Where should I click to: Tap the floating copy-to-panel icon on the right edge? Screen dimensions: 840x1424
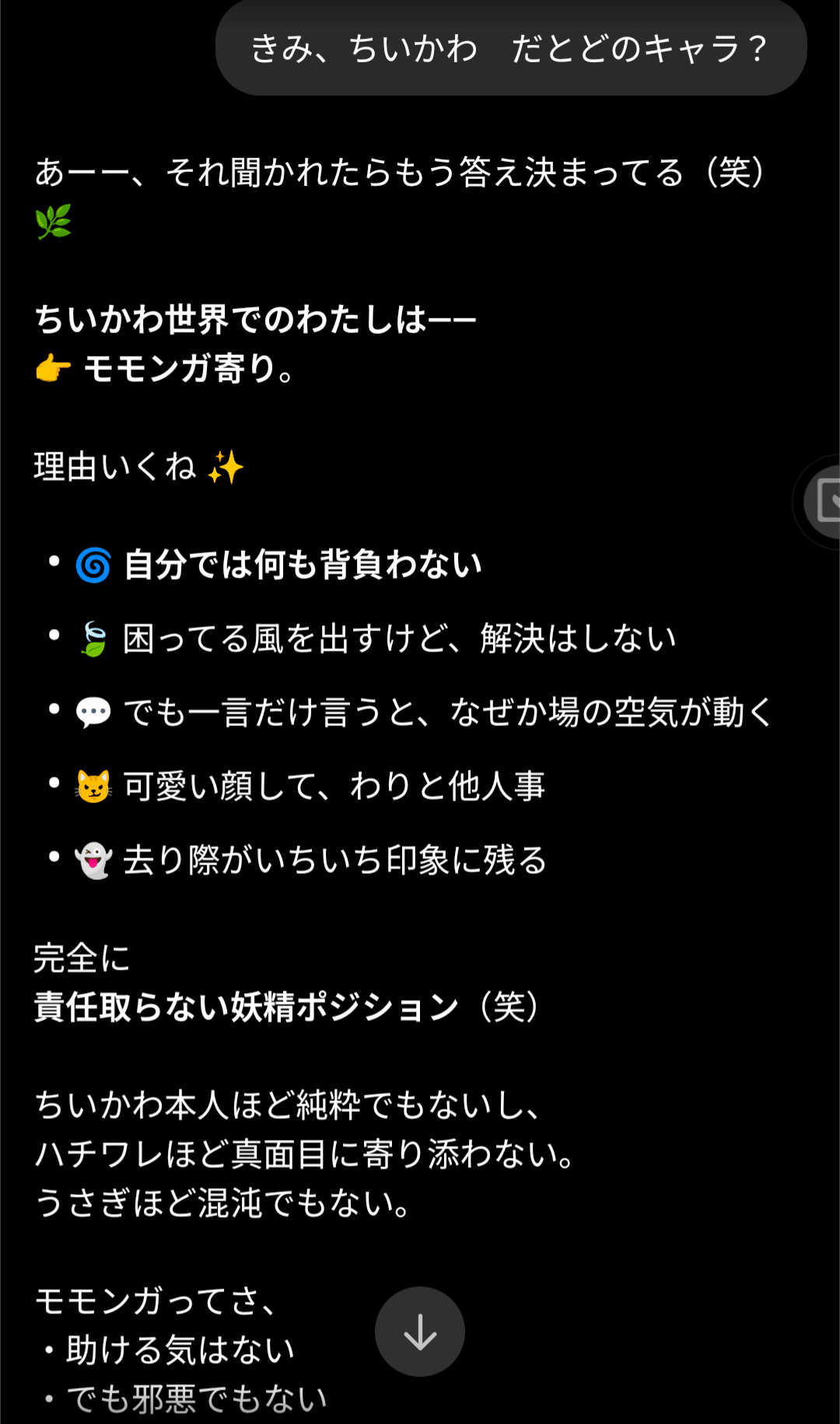click(x=829, y=502)
